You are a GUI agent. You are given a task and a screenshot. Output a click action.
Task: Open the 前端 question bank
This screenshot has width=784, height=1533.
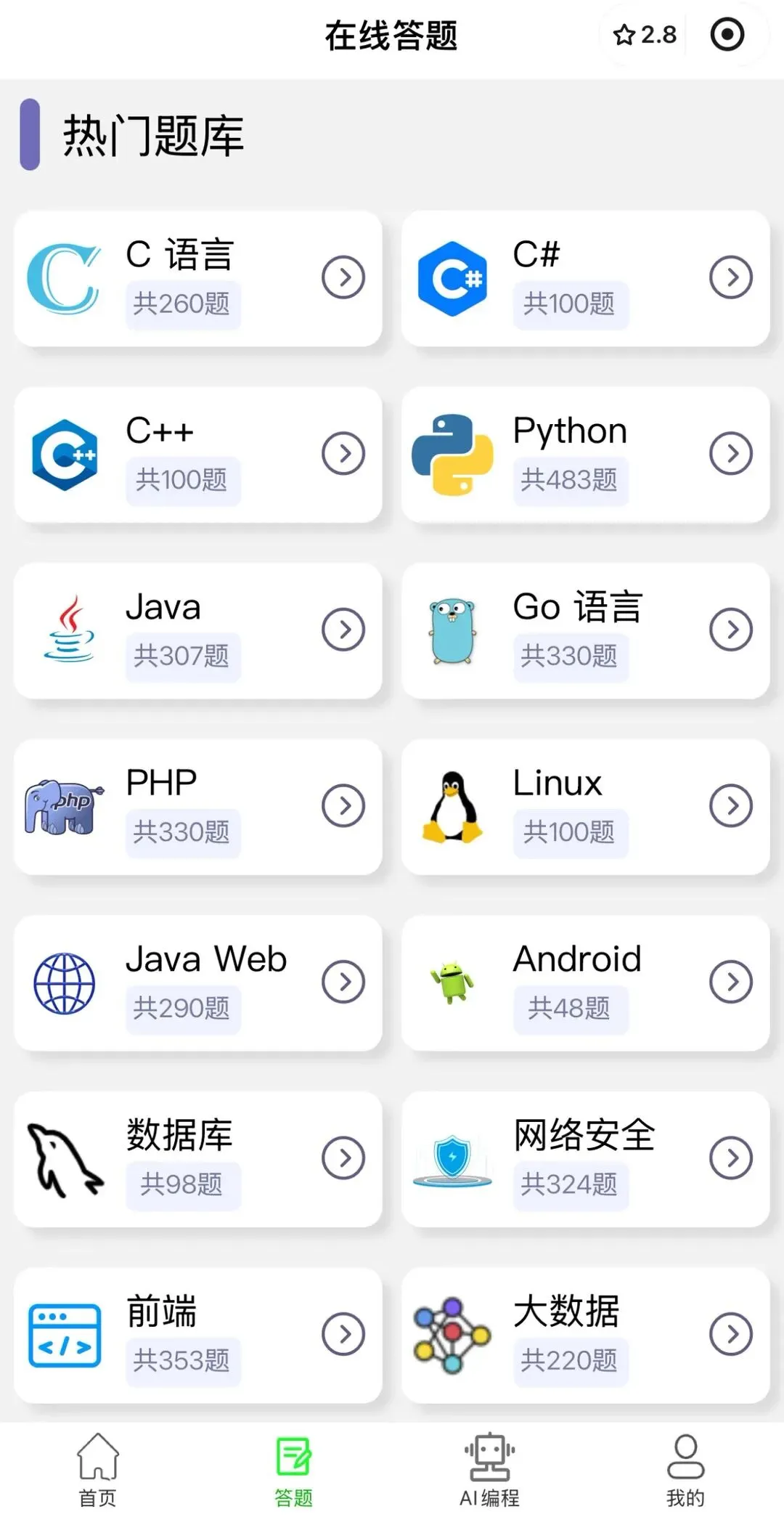pos(197,1335)
